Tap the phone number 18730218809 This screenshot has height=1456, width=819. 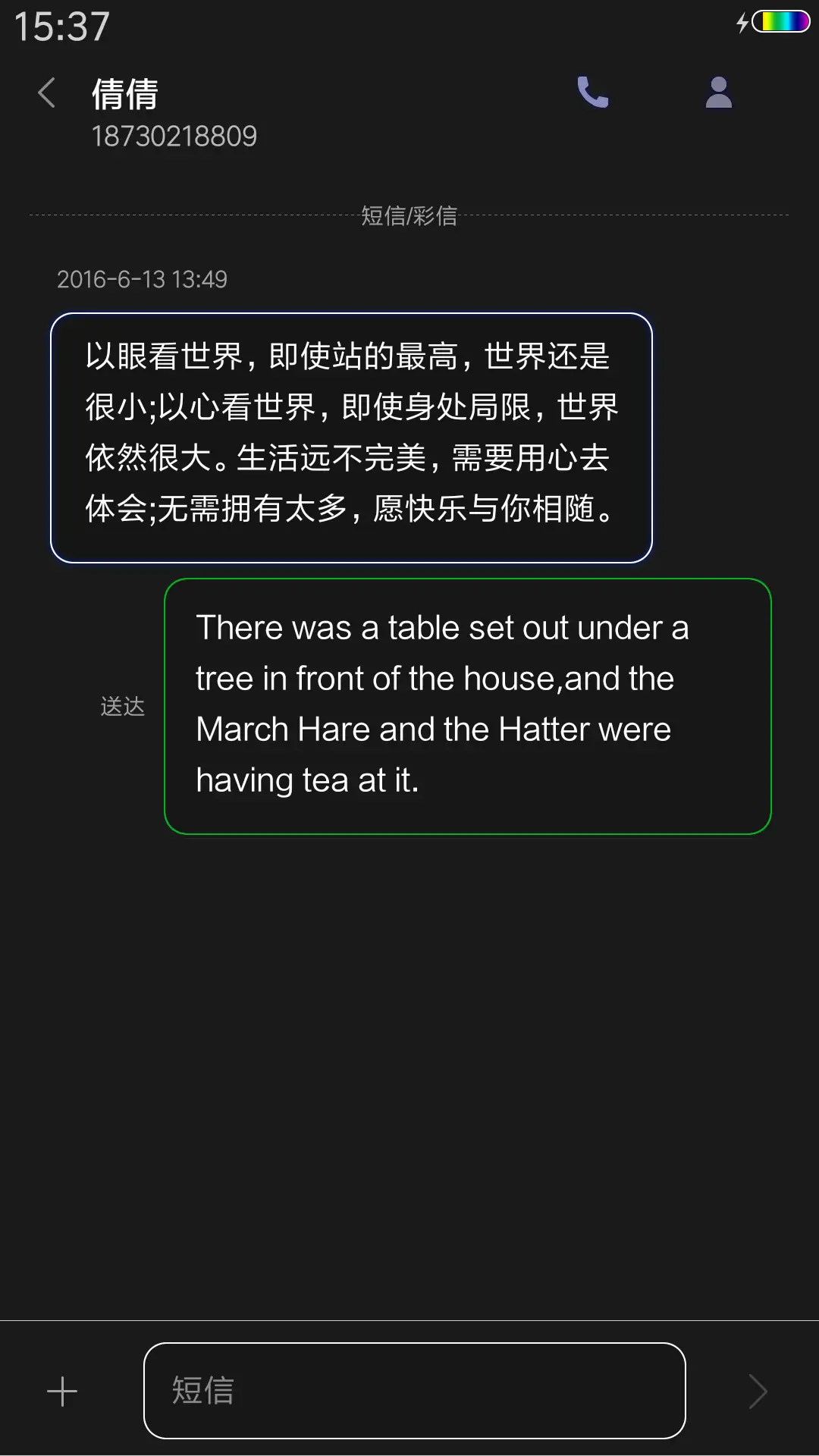point(176,136)
